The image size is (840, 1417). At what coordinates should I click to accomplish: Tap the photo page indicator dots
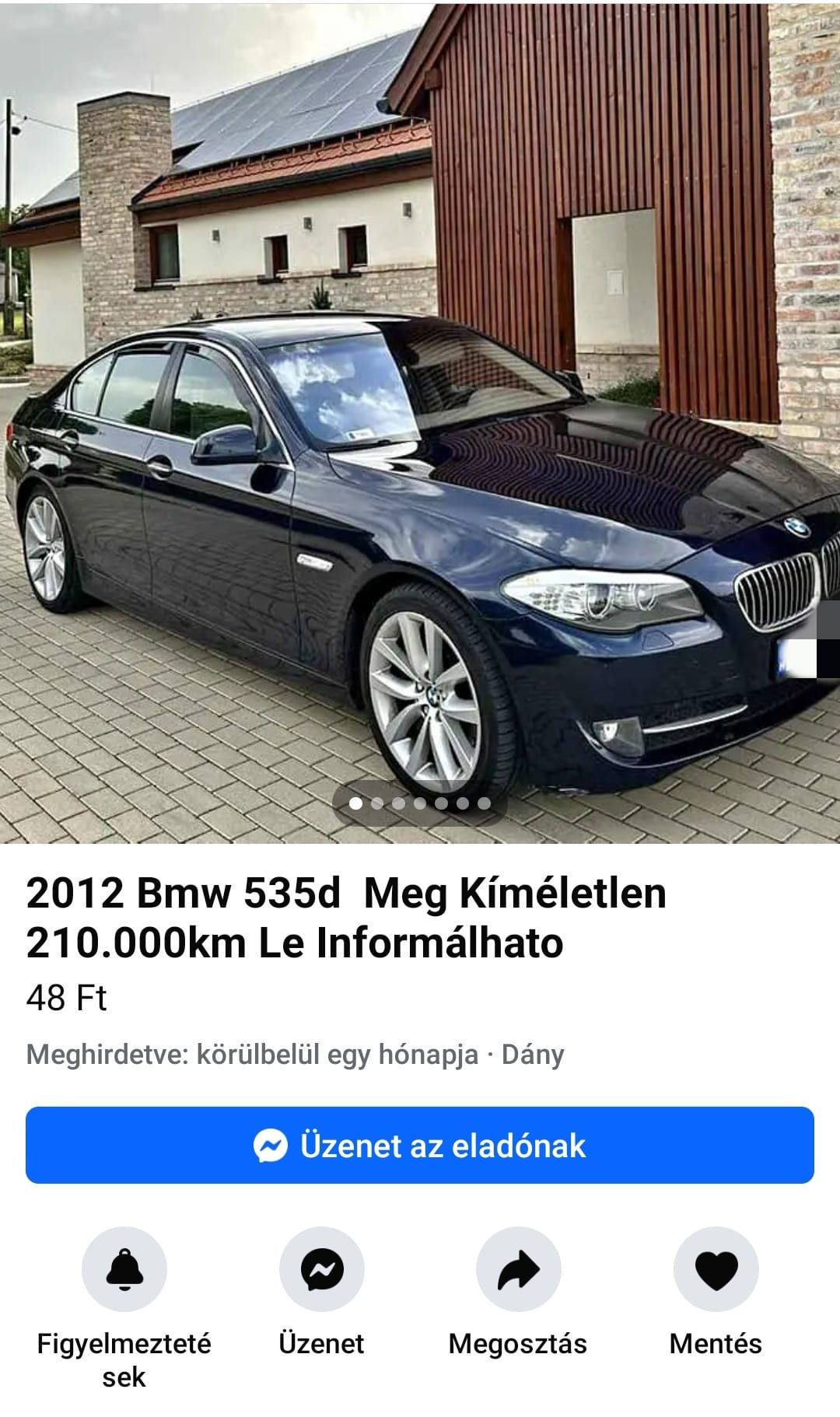click(x=420, y=803)
